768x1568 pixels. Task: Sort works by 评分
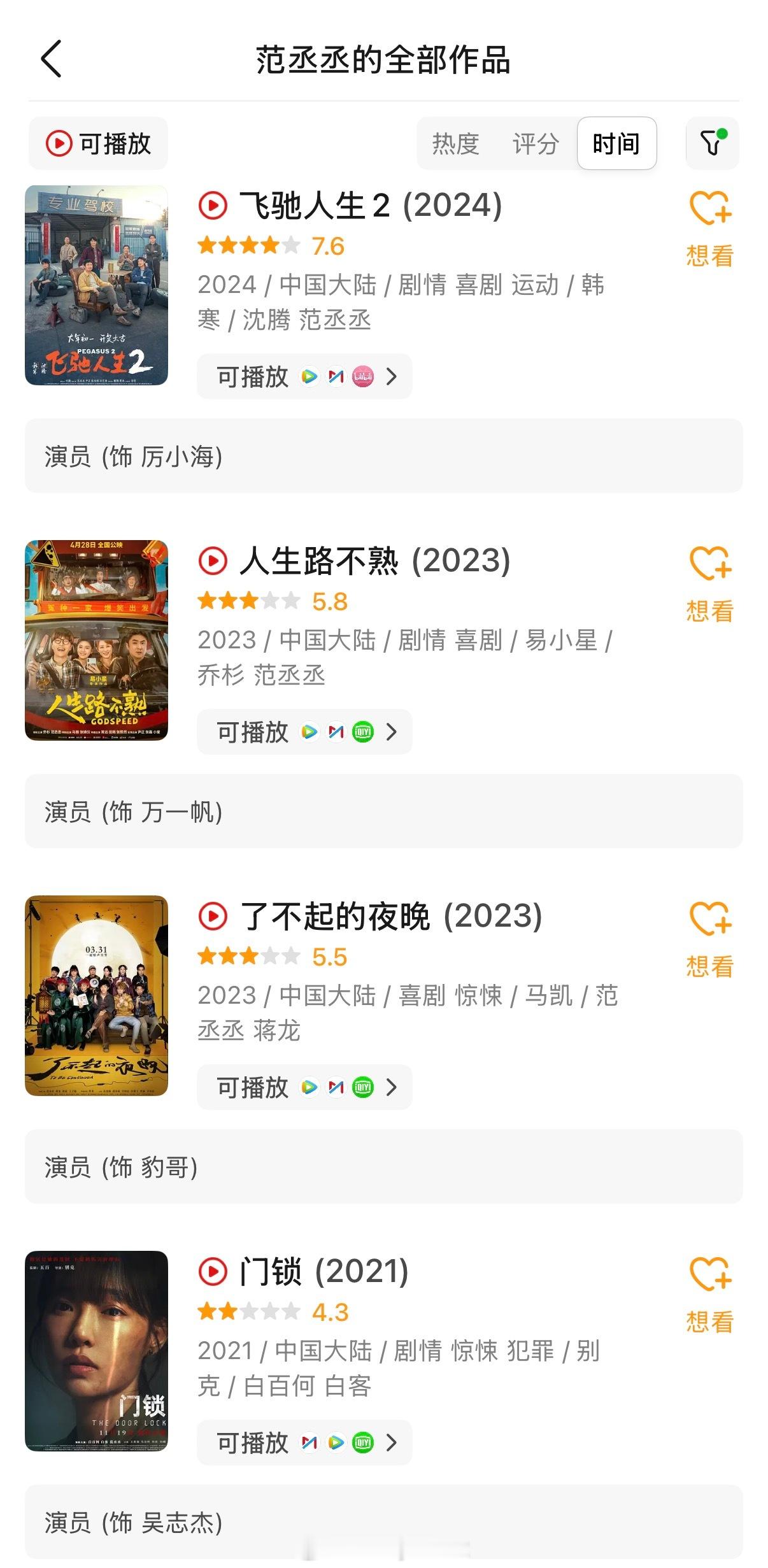click(536, 144)
